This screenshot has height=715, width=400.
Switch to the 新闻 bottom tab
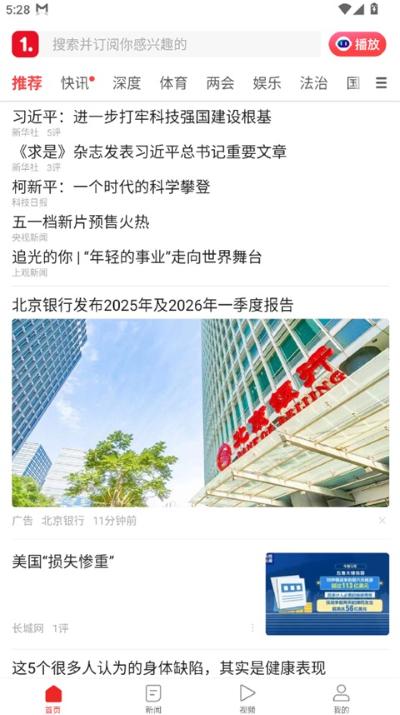(153, 698)
